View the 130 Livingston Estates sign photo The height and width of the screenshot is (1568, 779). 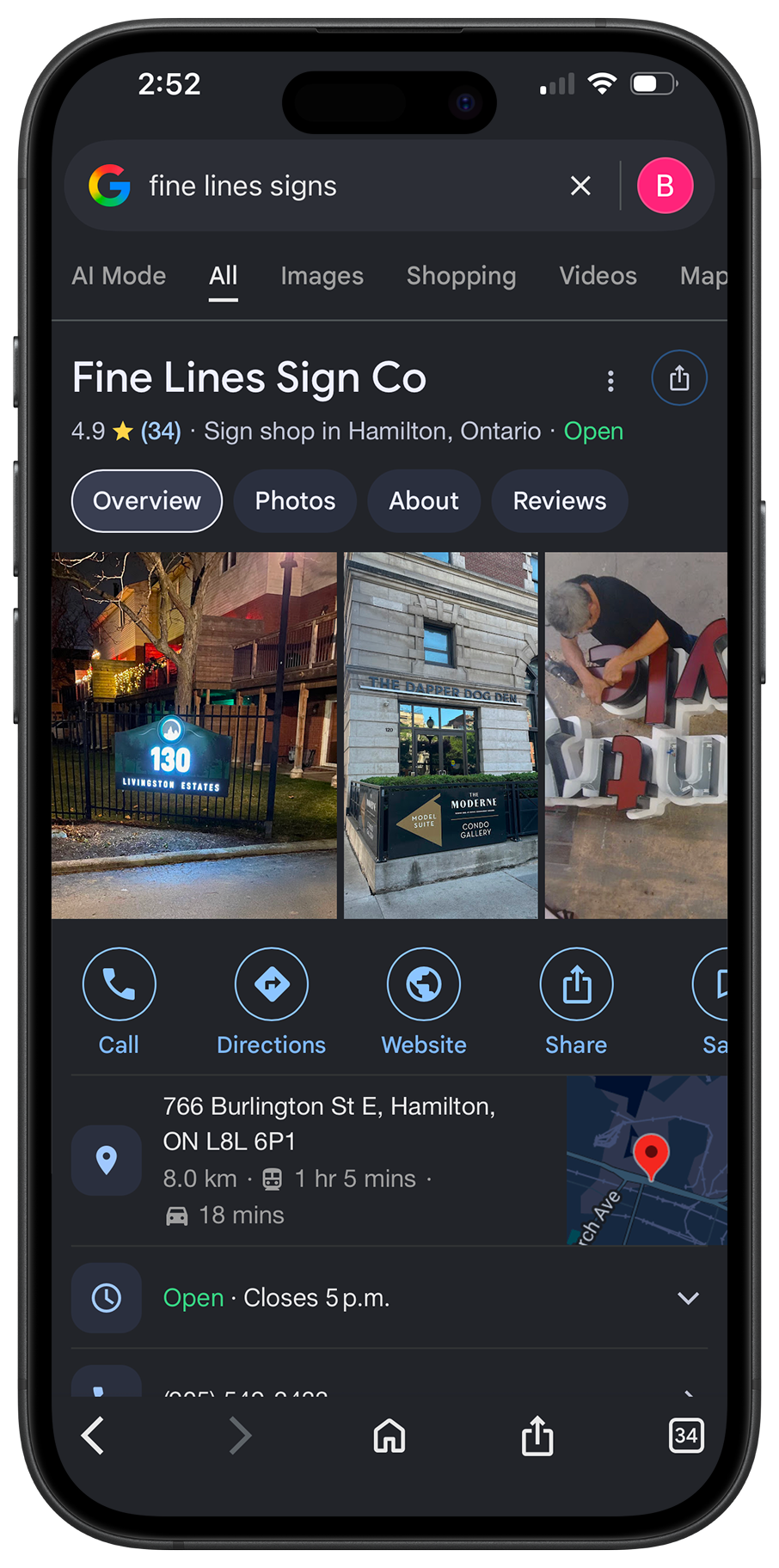coord(194,736)
